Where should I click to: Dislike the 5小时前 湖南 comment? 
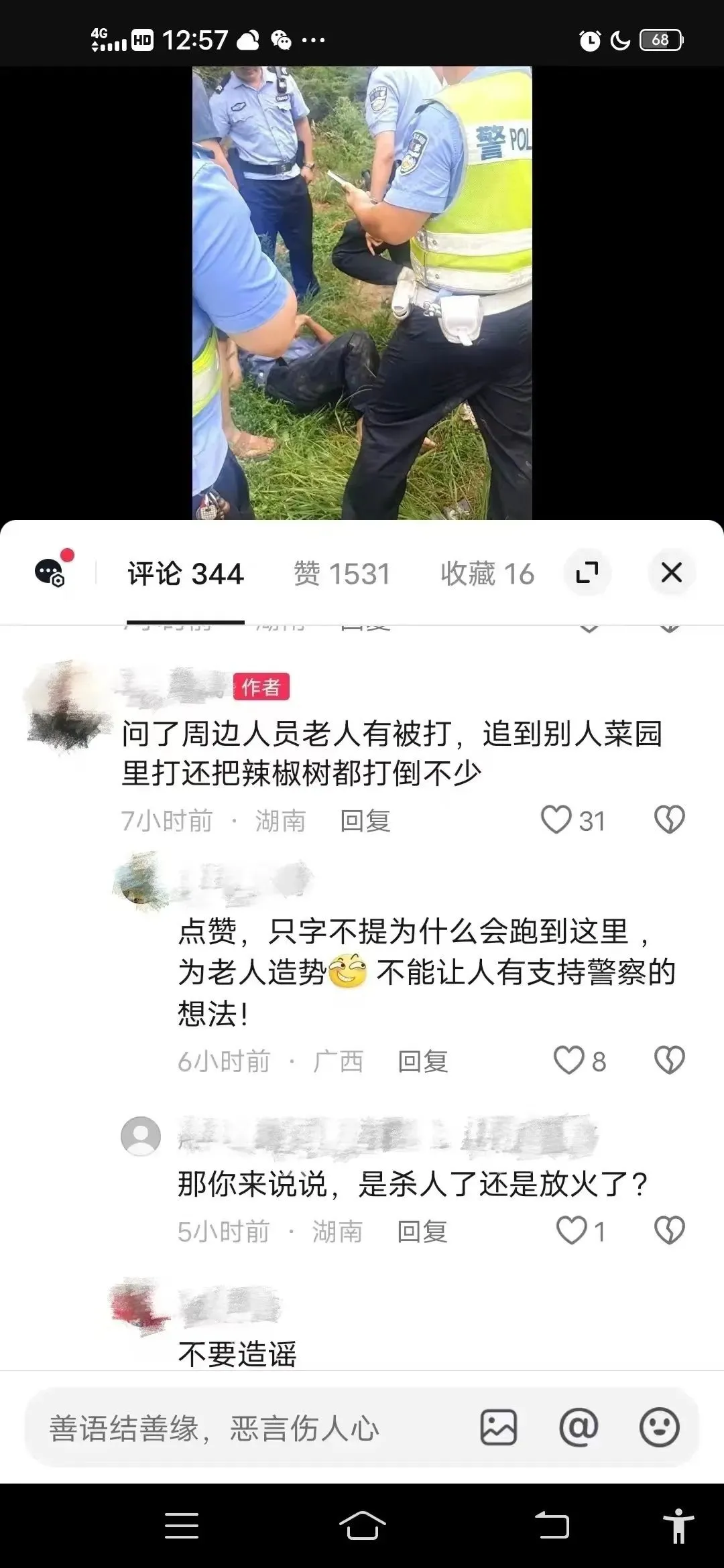point(669,1231)
